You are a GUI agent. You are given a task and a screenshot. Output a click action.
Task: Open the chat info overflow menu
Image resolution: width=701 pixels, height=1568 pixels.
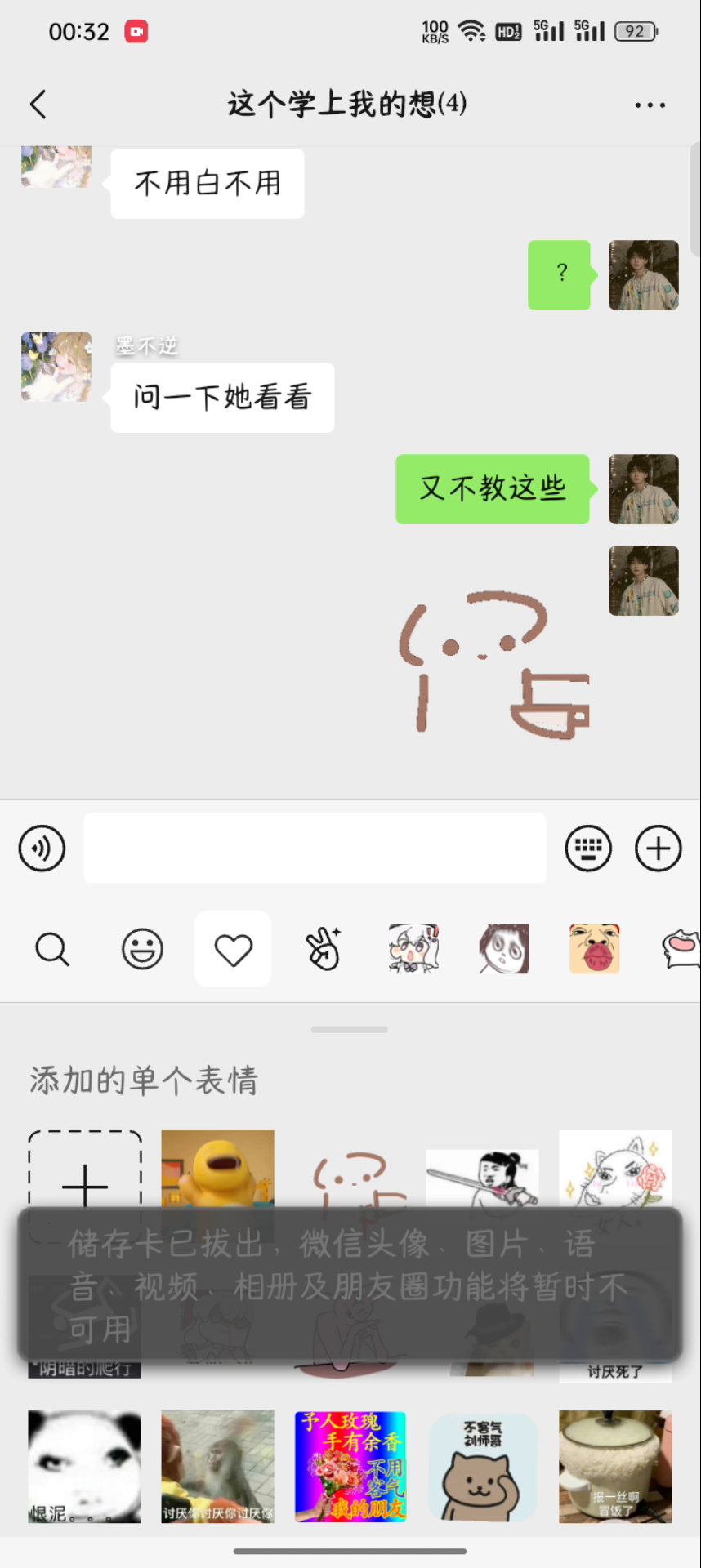[650, 105]
